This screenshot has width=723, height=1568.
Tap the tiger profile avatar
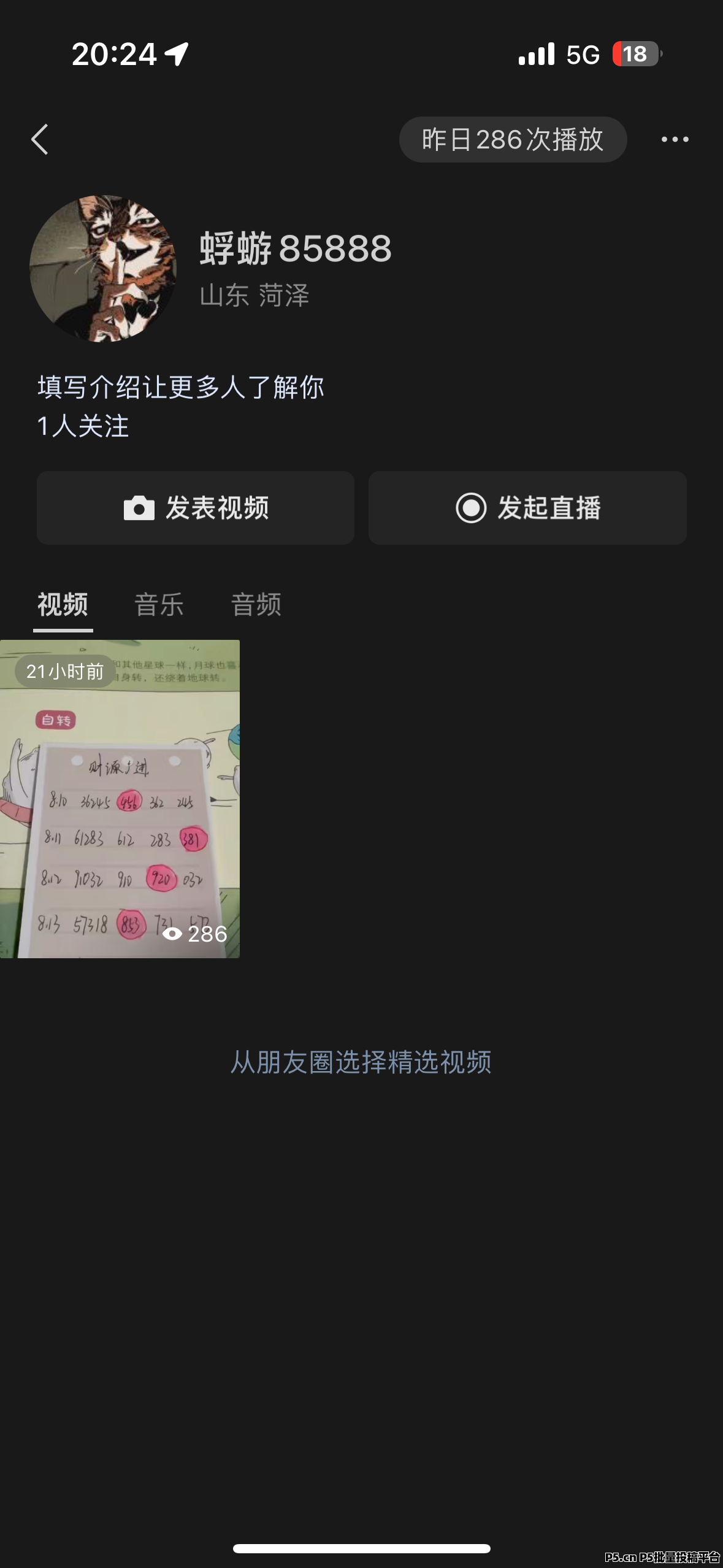tap(103, 269)
